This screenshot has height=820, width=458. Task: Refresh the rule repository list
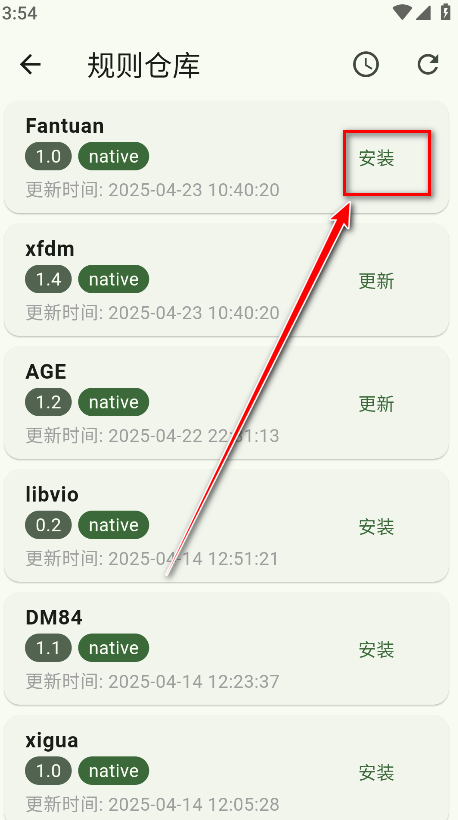(x=428, y=65)
